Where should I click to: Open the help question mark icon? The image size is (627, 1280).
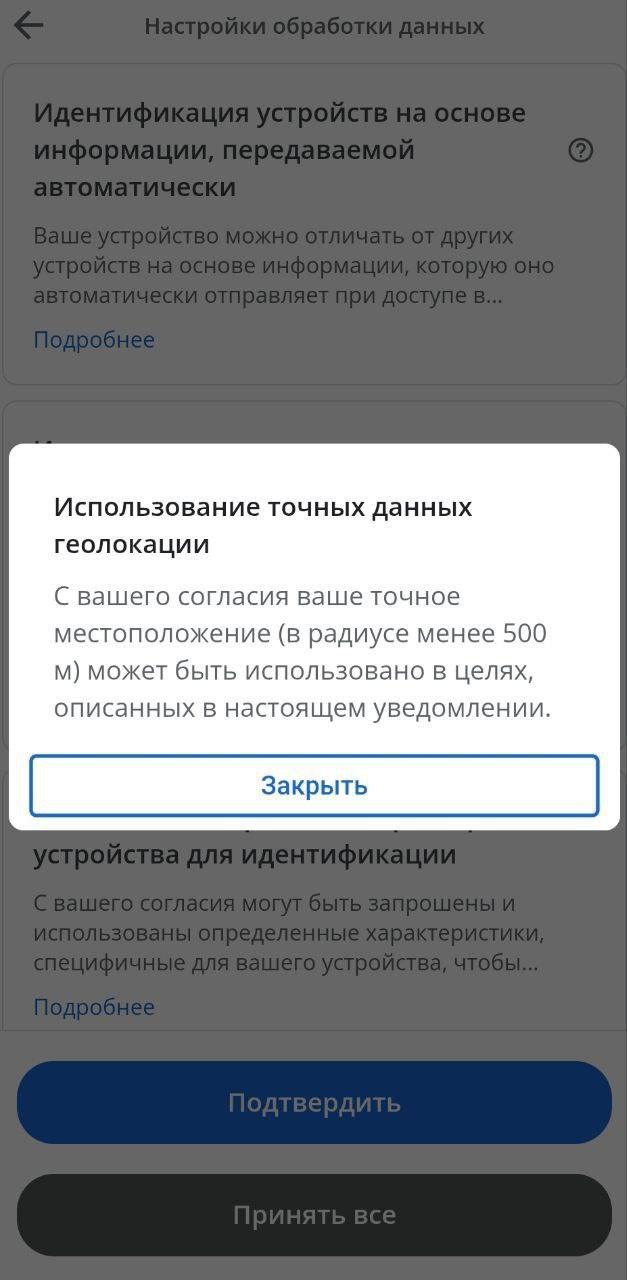pyautogui.click(x=580, y=150)
